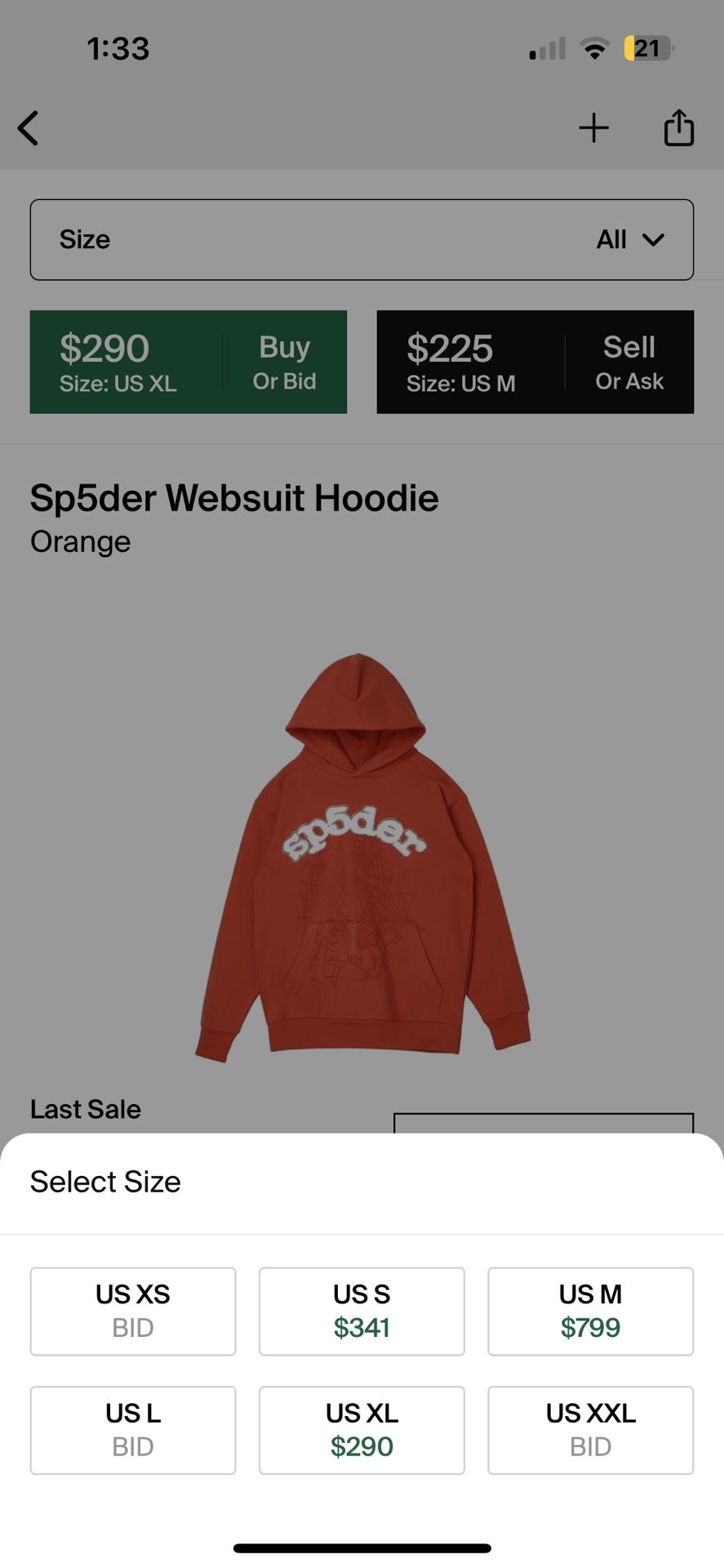Tap the cellular signal indicator
724x1568 pixels.
546,48
